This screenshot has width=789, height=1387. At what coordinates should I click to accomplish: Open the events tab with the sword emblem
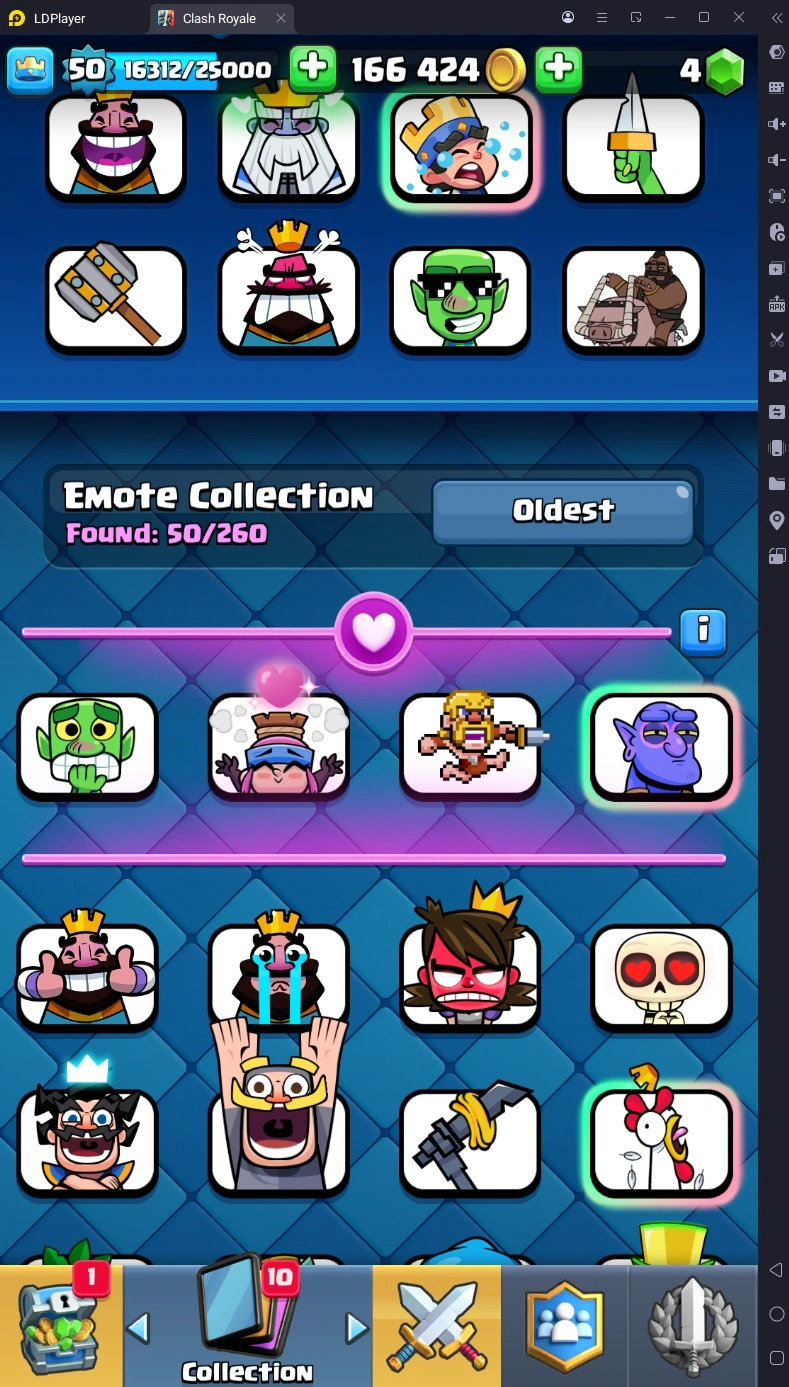(x=692, y=1325)
